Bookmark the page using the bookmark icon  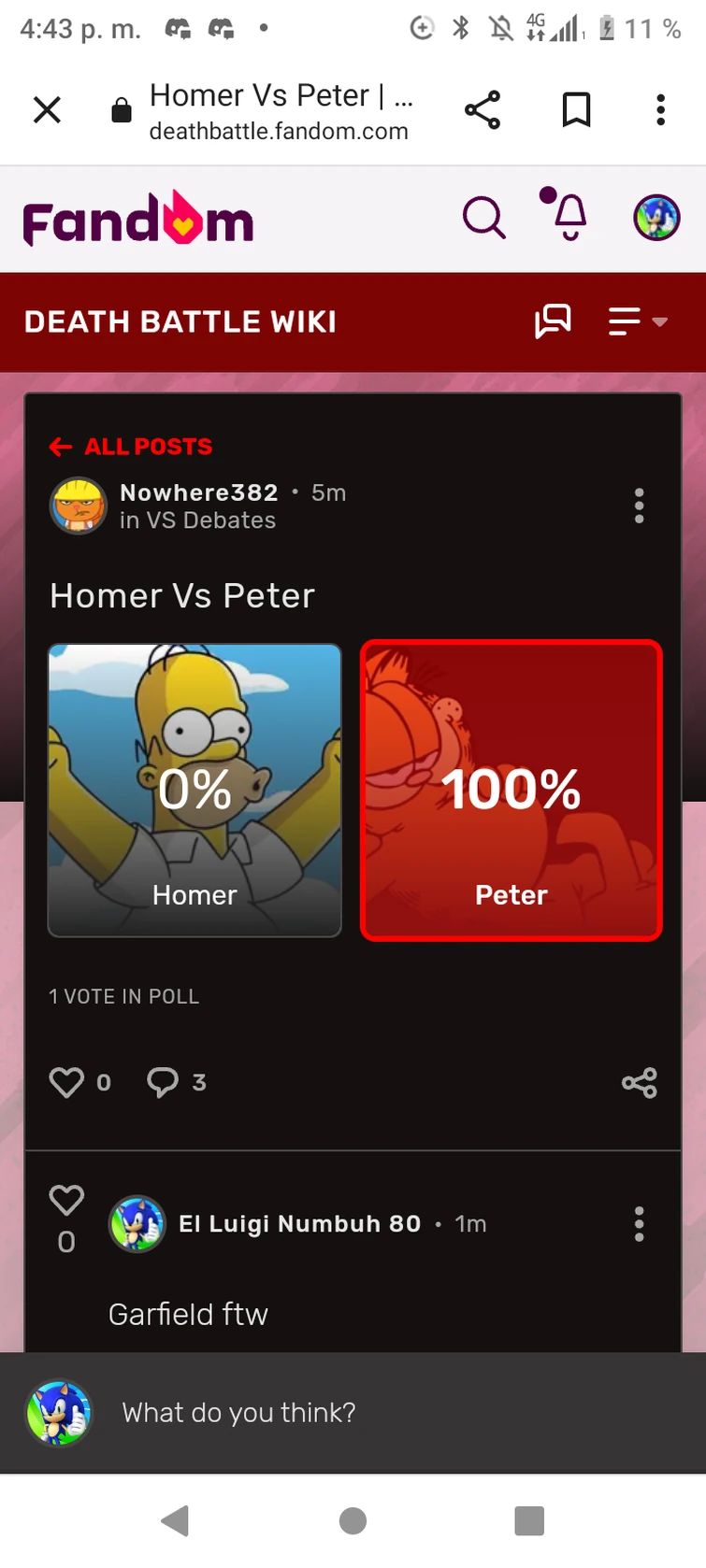pos(576,109)
